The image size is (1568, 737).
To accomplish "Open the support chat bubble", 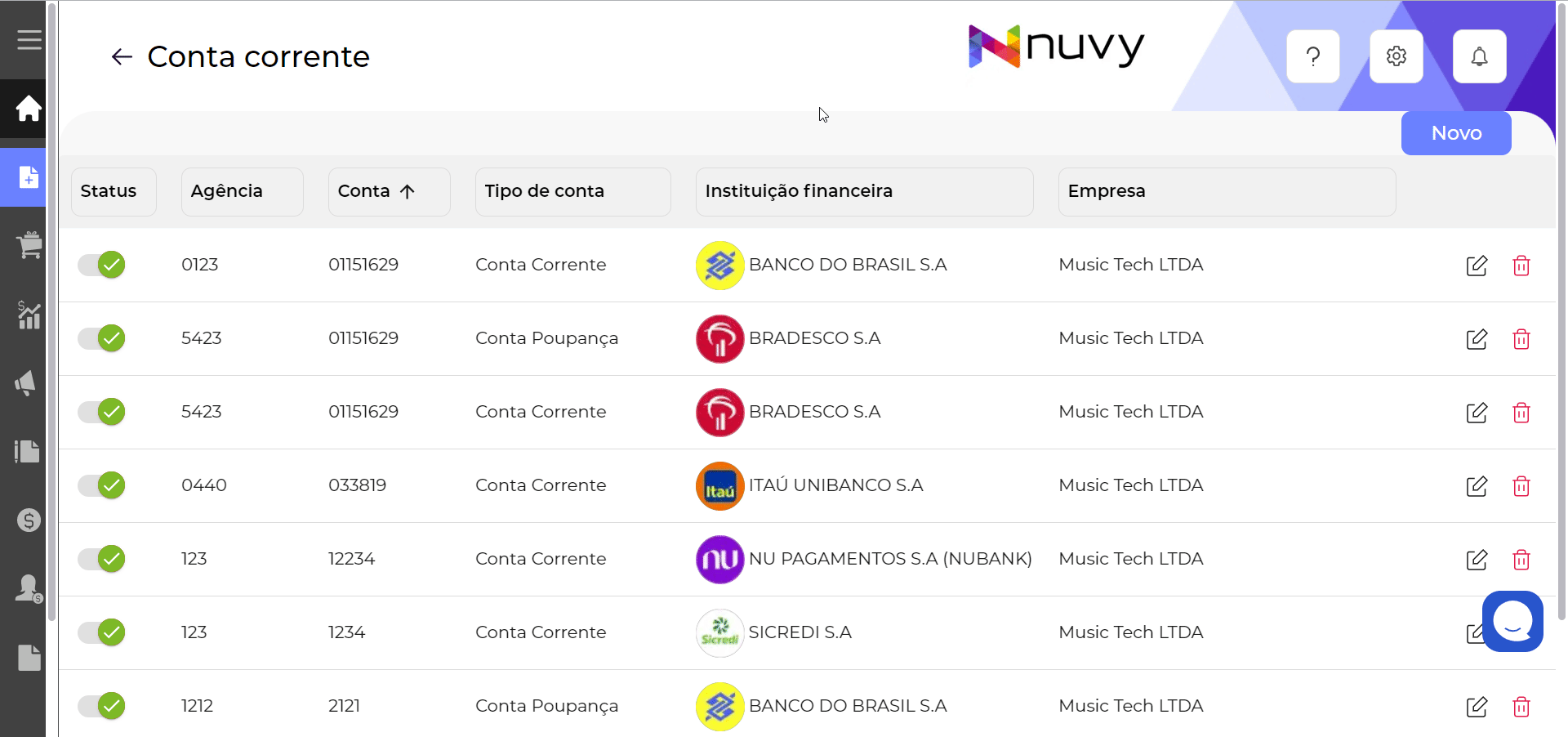I will click(1512, 621).
